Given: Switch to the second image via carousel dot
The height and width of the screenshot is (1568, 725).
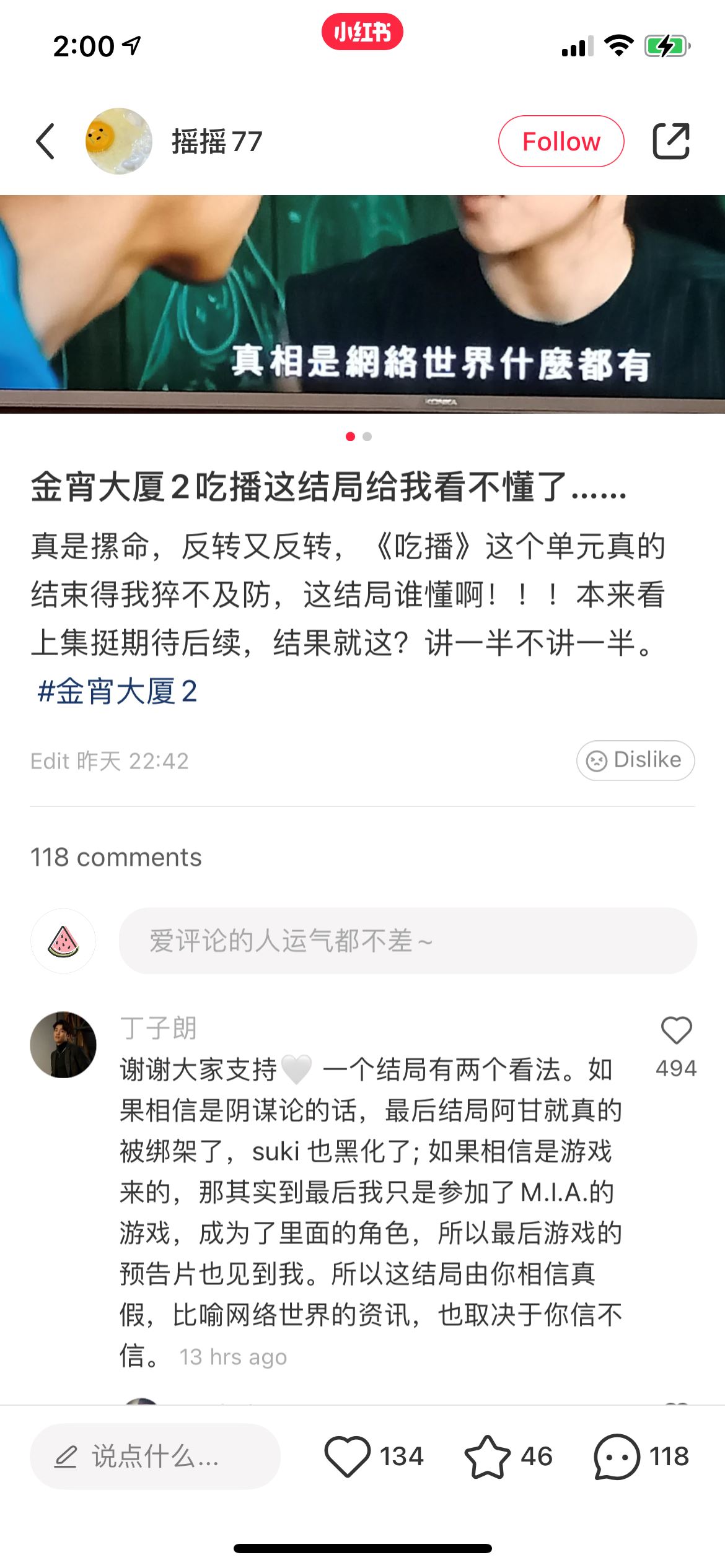Looking at the screenshot, I should tap(366, 436).
